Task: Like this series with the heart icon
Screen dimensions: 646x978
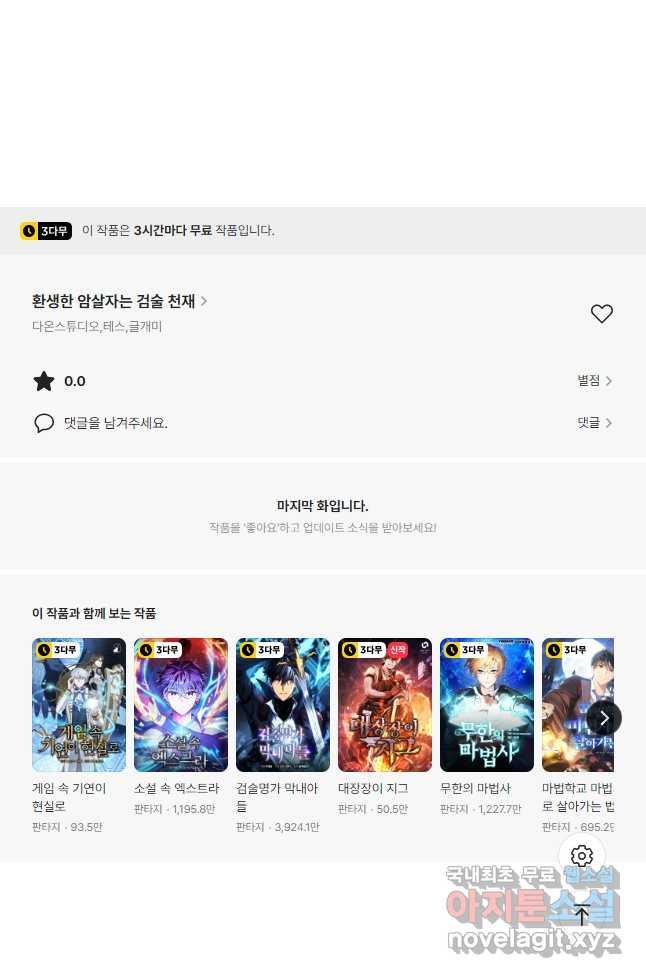Action: (x=601, y=314)
